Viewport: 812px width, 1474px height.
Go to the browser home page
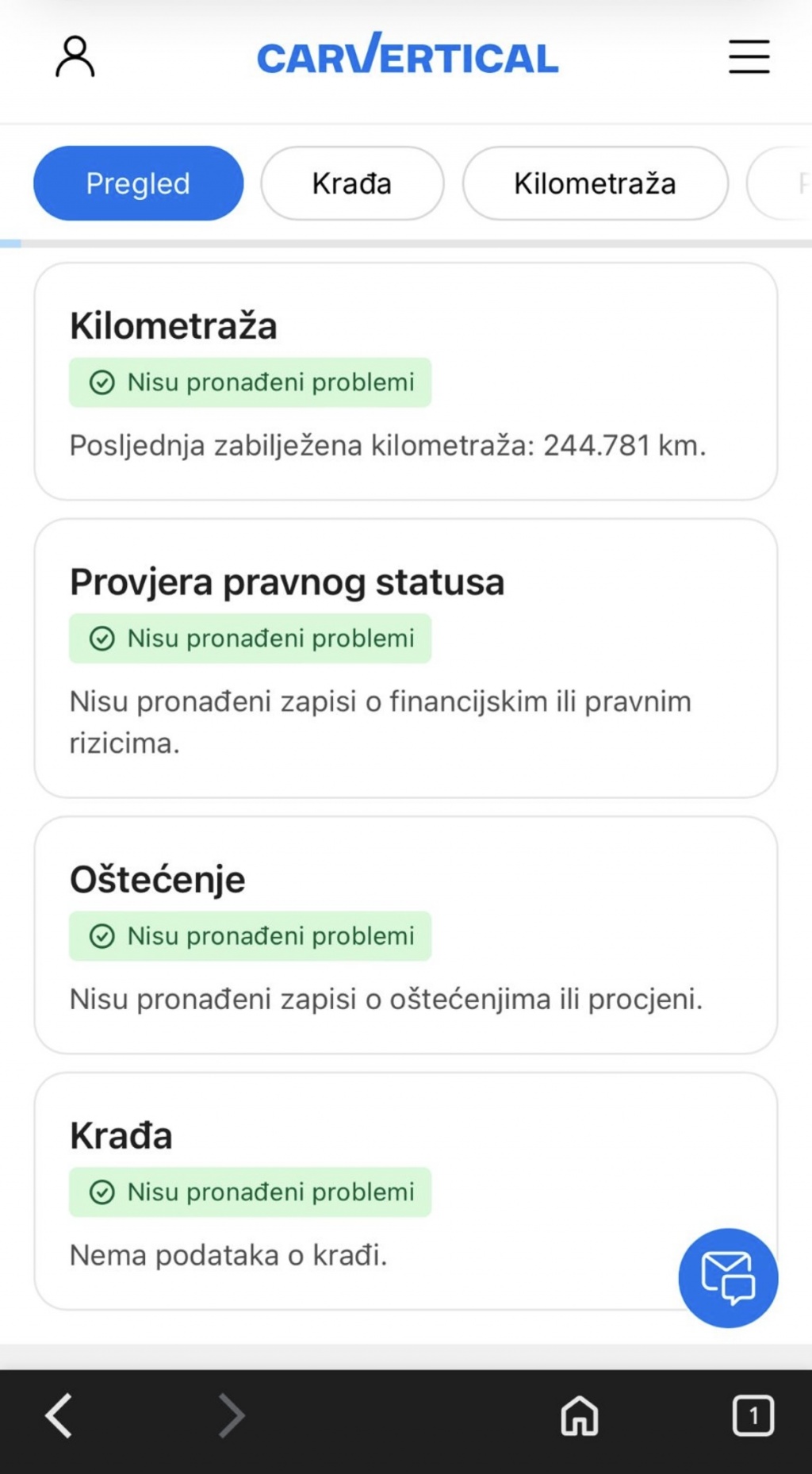pyautogui.click(x=580, y=1415)
